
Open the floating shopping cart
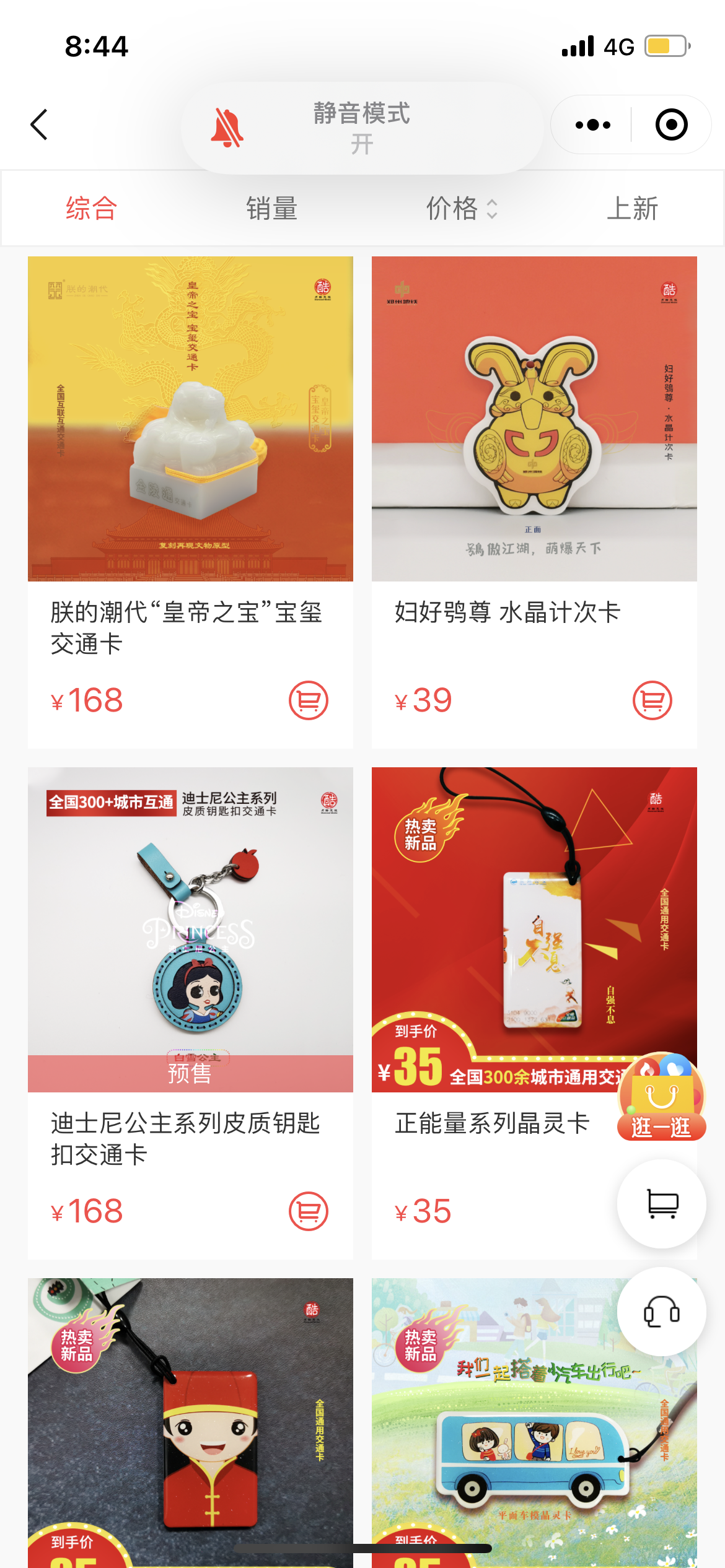point(661,1204)
